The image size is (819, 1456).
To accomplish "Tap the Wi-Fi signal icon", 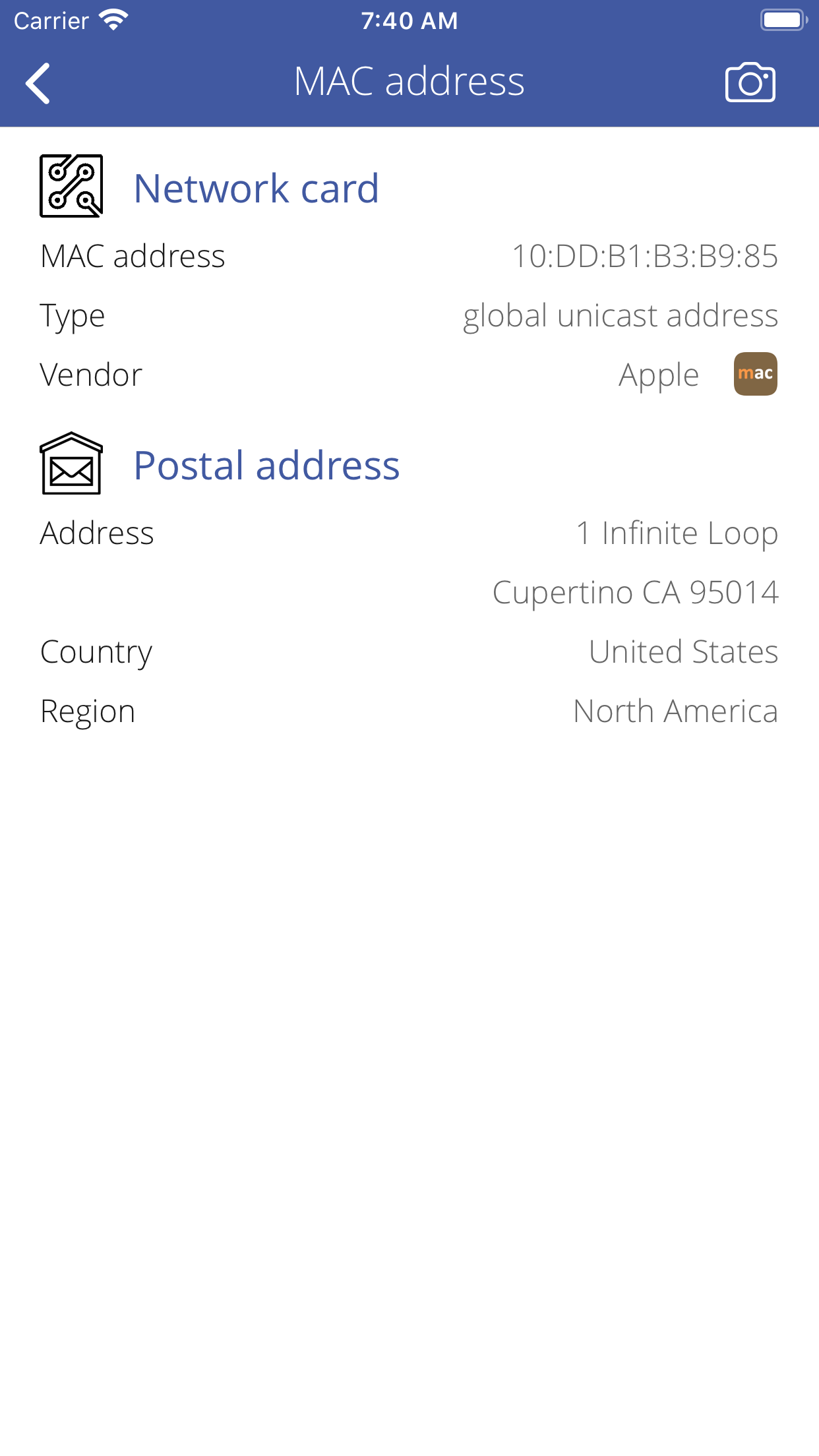I will [113, 19].
